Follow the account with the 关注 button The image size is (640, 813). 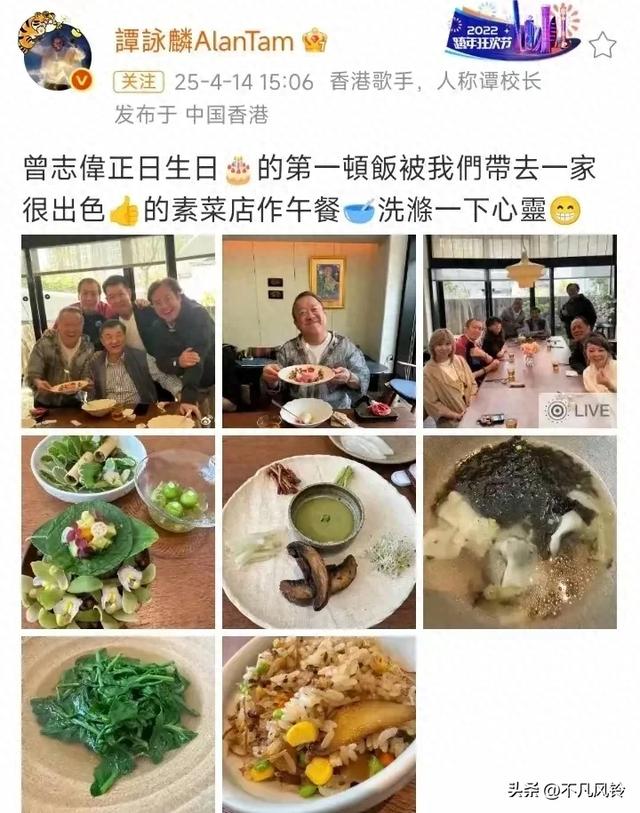[135, 82]
